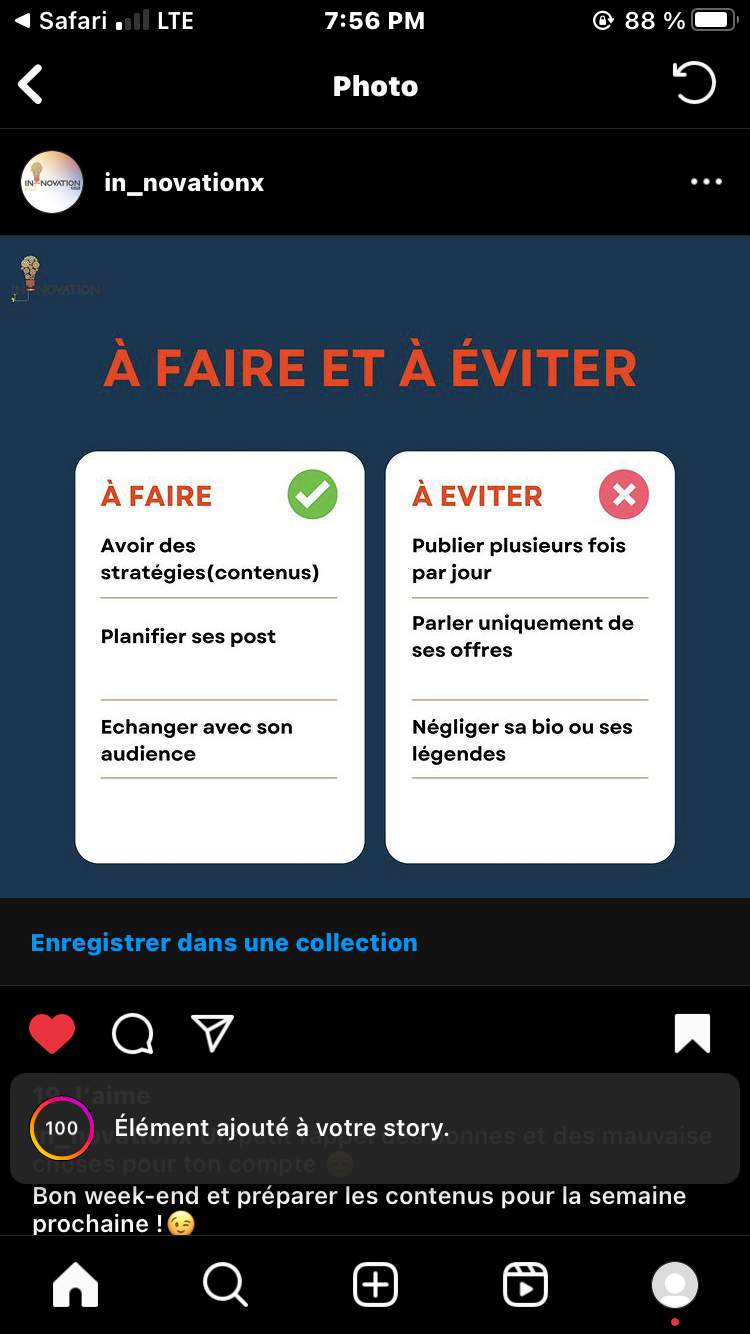Open the Search tab

[225, 1285]
